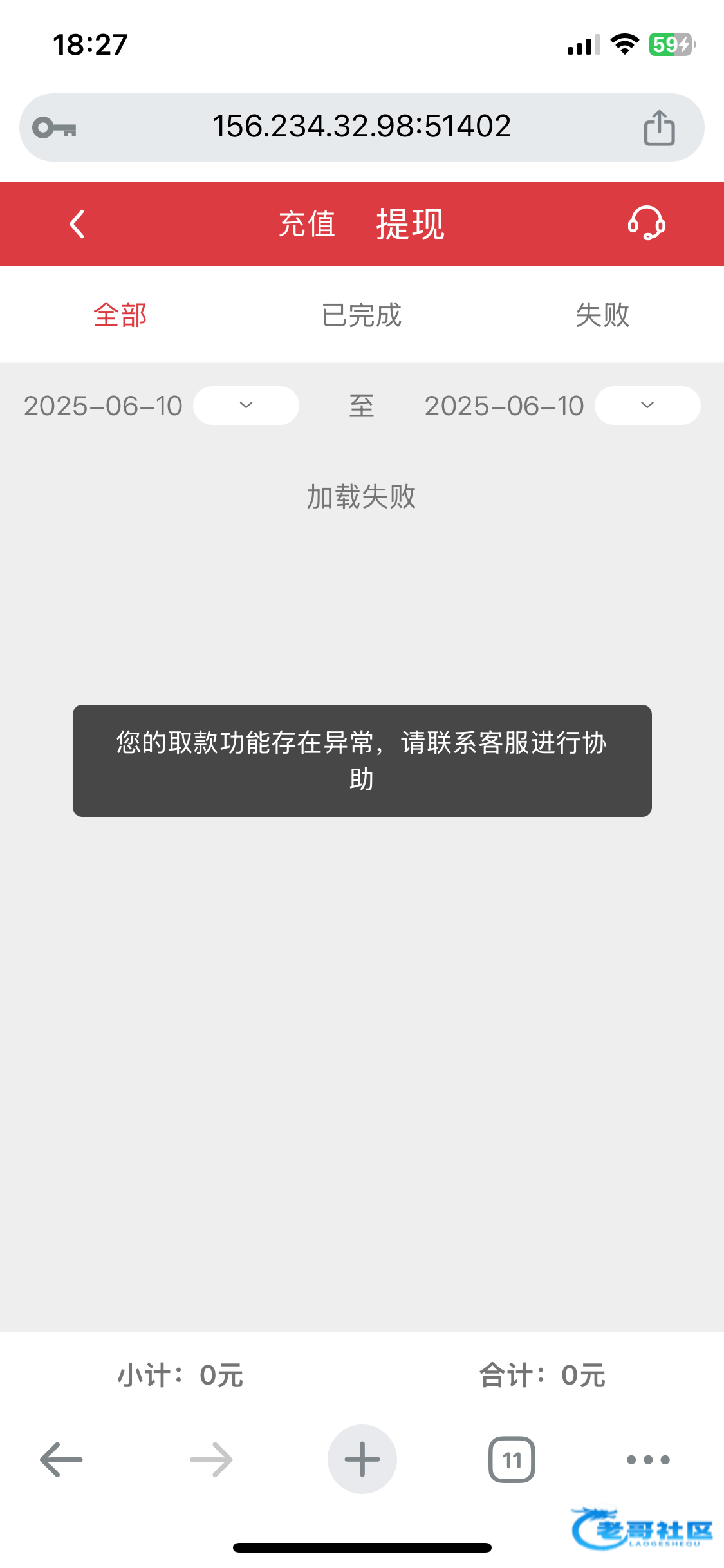Screen dimensions: 724x1568
Task: Open a new browser tab
Action: click(362, 1459)
